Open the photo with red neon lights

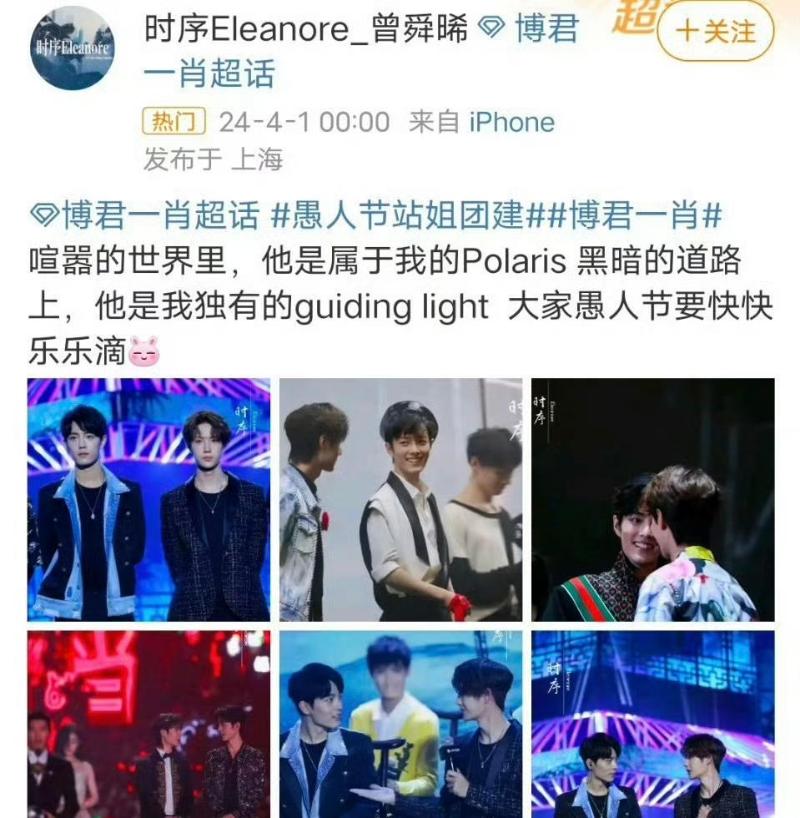148,724
